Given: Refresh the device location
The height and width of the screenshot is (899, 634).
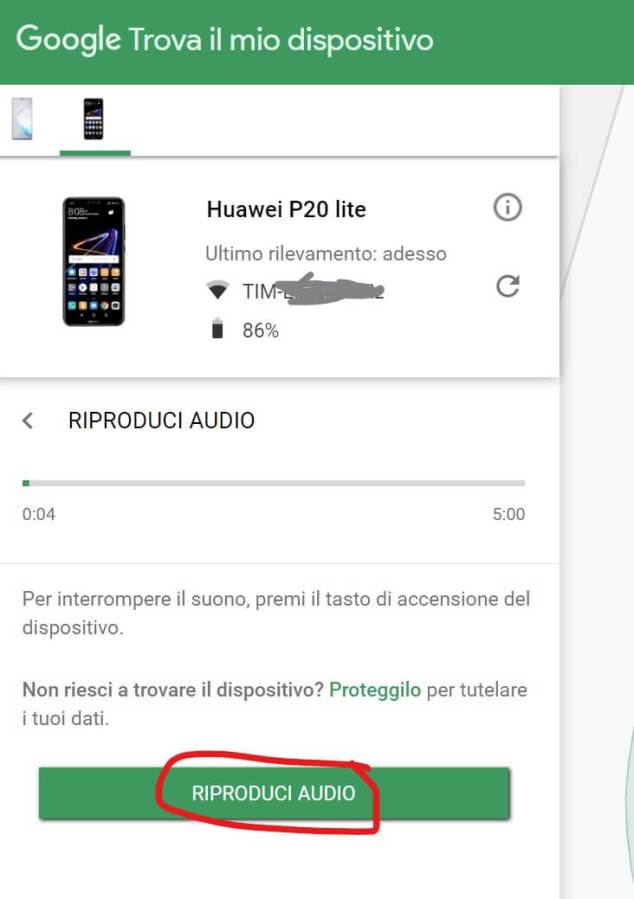Looking at the screenshot, I should point(508,287).
